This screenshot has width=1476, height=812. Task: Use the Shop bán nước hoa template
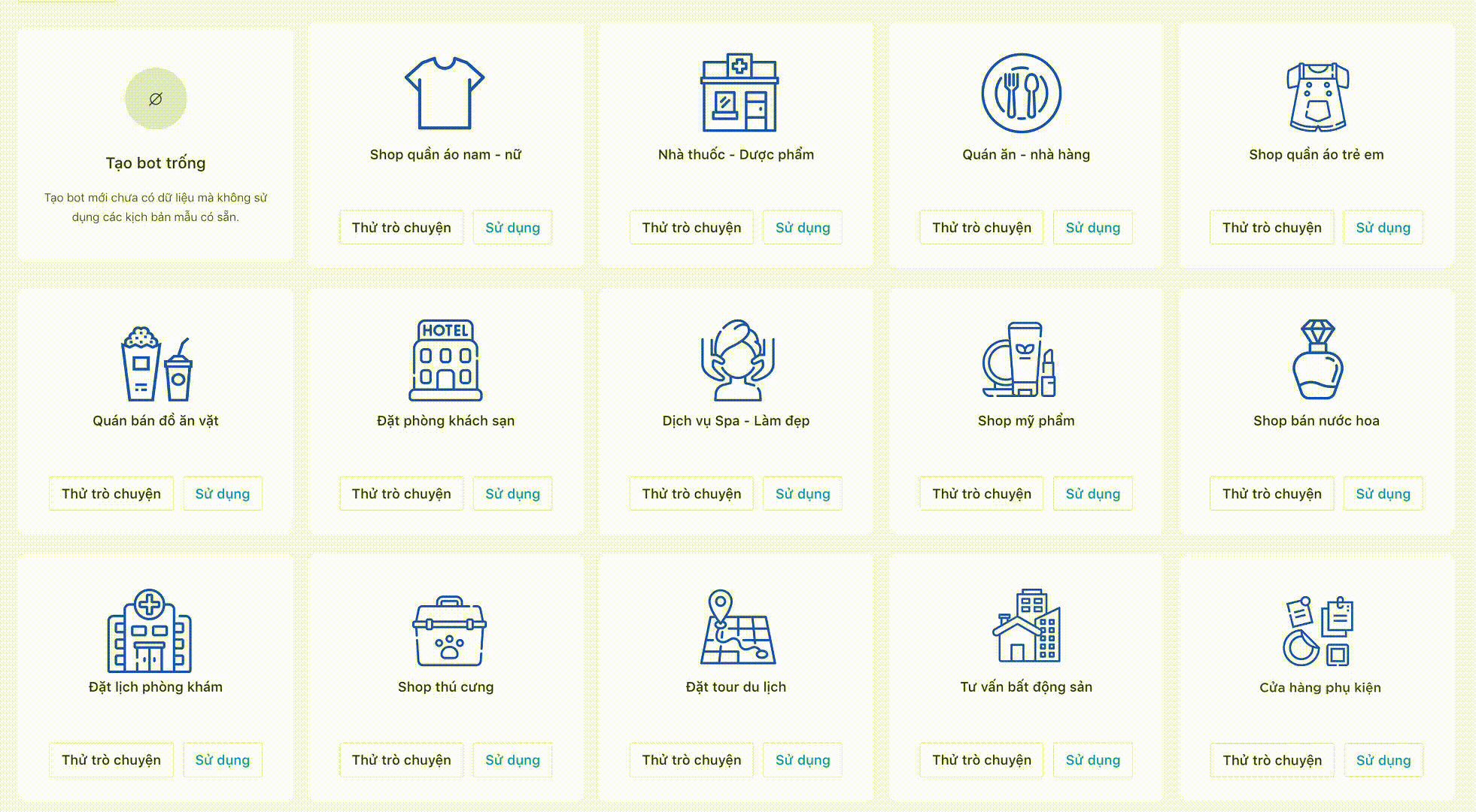coord(1383,493)
